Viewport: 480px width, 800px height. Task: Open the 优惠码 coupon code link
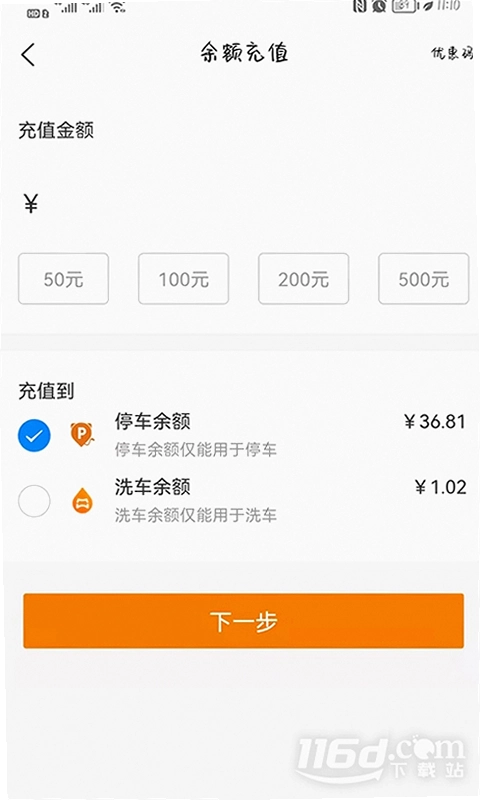(451, 53)
